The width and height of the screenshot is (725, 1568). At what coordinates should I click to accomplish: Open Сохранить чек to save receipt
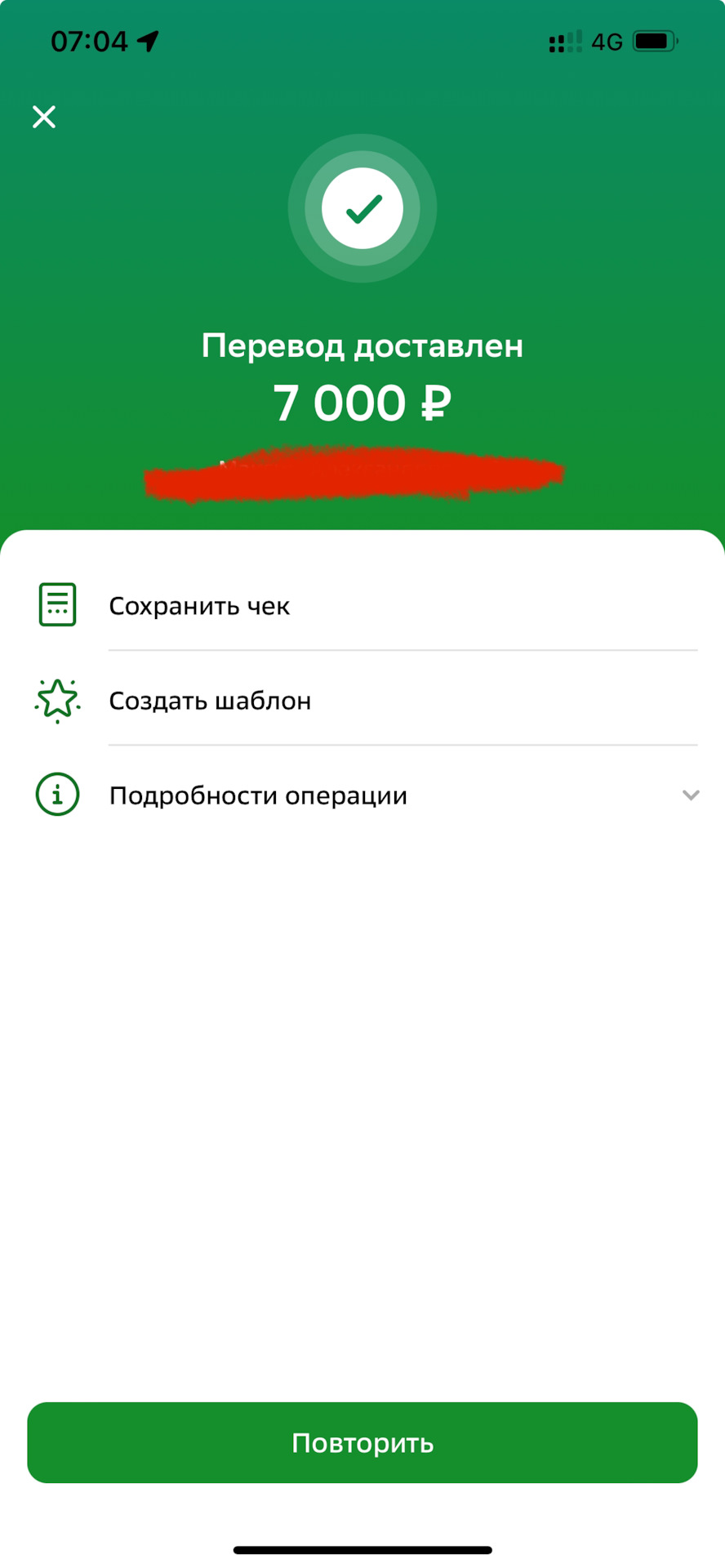pyautogui.click(x=199, y=606)
